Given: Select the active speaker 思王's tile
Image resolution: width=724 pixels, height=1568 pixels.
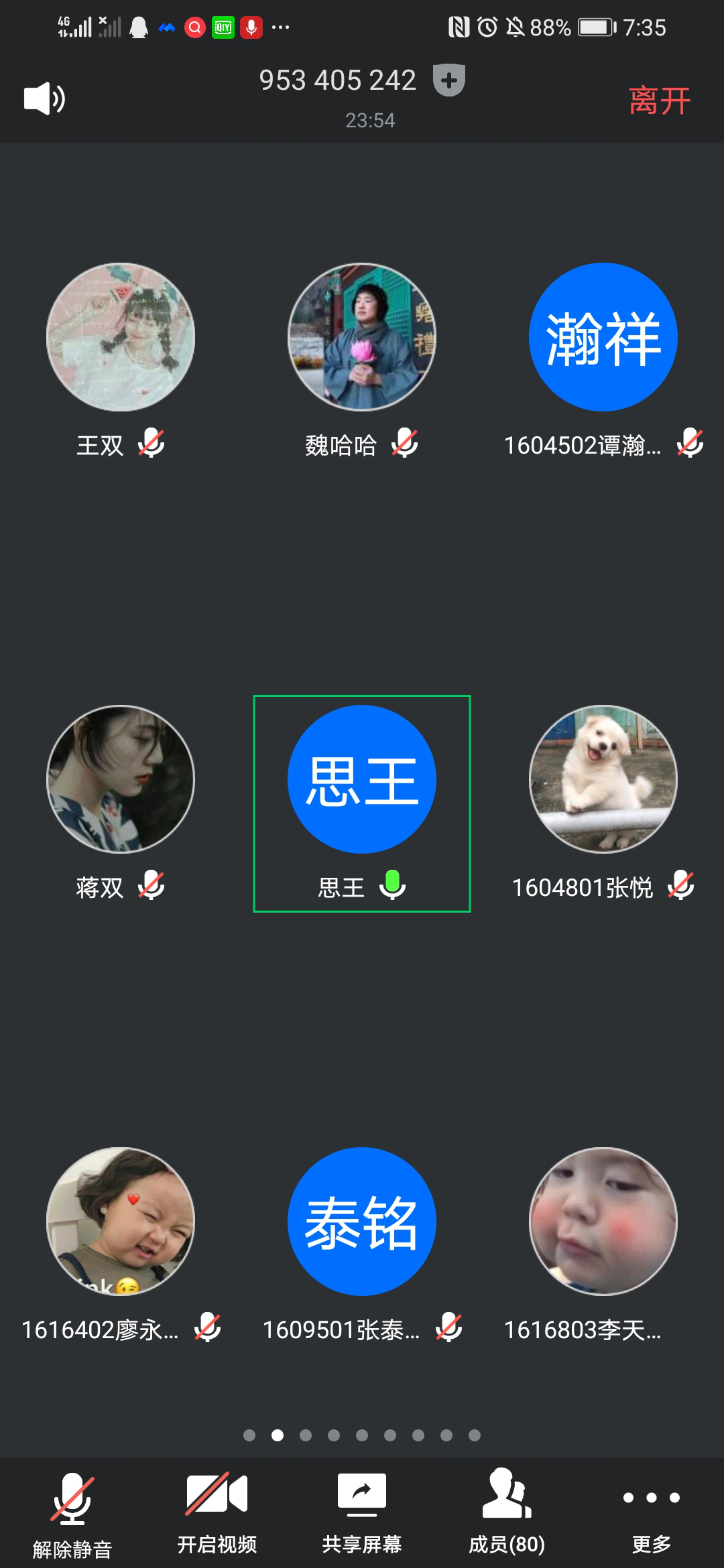Looking at the screenshot, I should click(362, 779).
